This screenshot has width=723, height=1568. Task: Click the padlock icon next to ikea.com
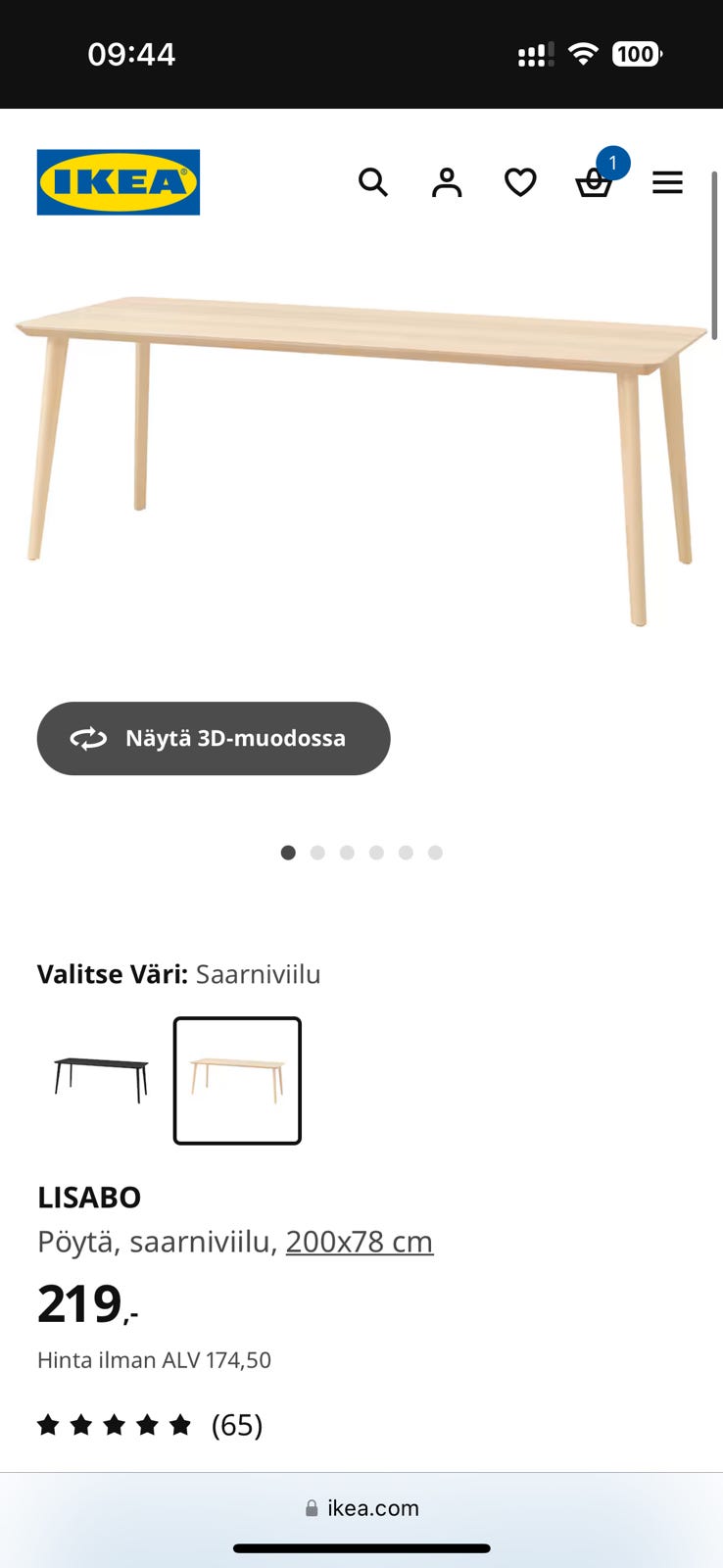[312, 1508]
